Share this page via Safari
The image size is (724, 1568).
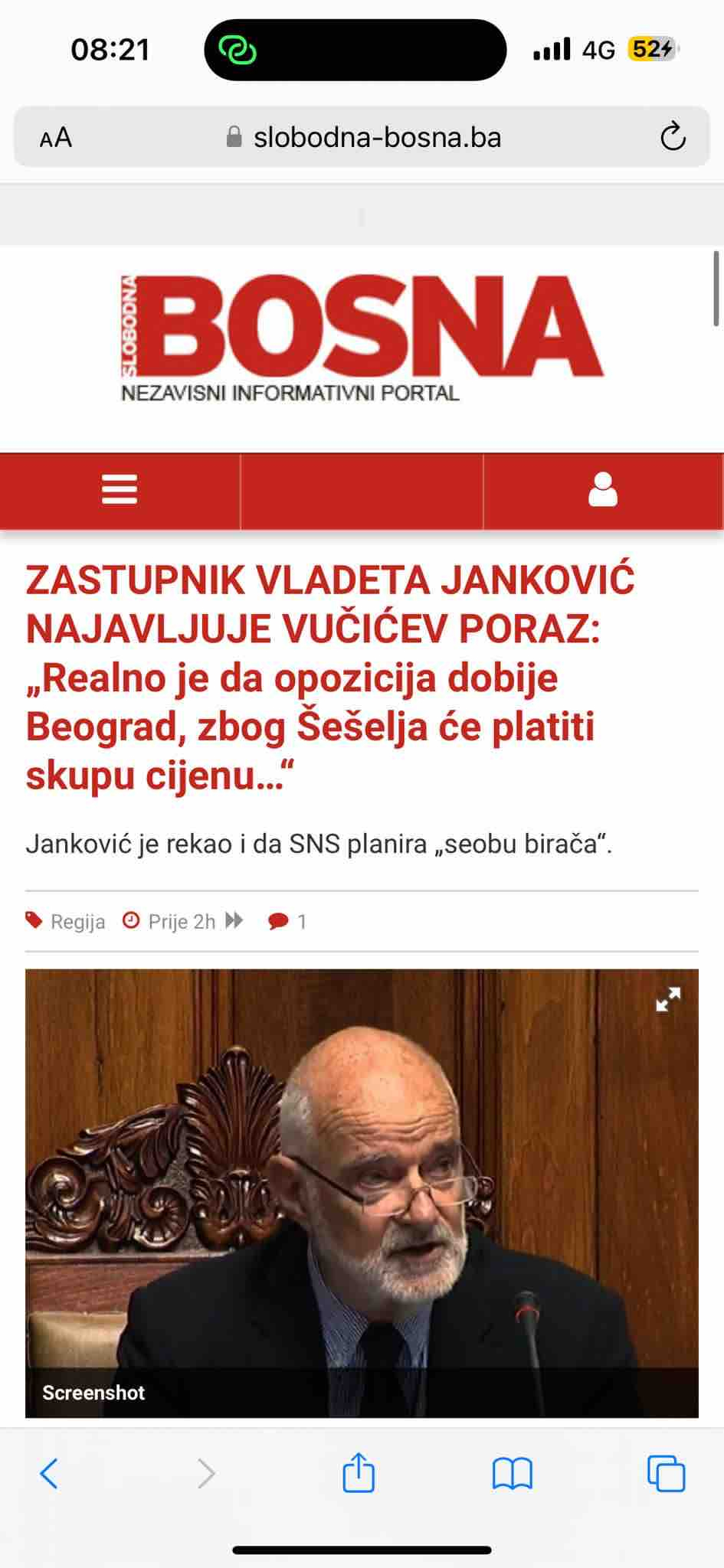(x=358, y=1473)
